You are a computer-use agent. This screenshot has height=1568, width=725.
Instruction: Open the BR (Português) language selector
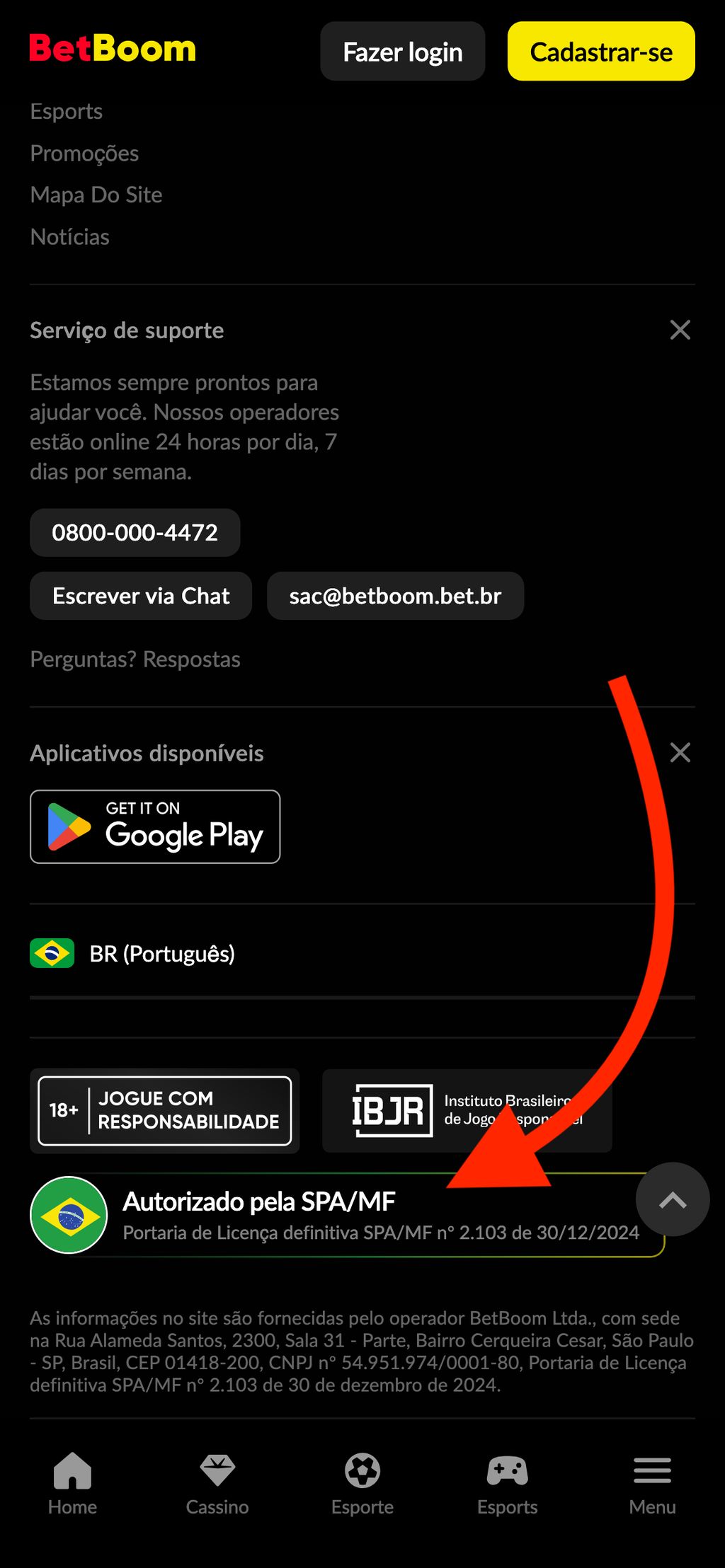pyautogui.click(x=163, y=953)
